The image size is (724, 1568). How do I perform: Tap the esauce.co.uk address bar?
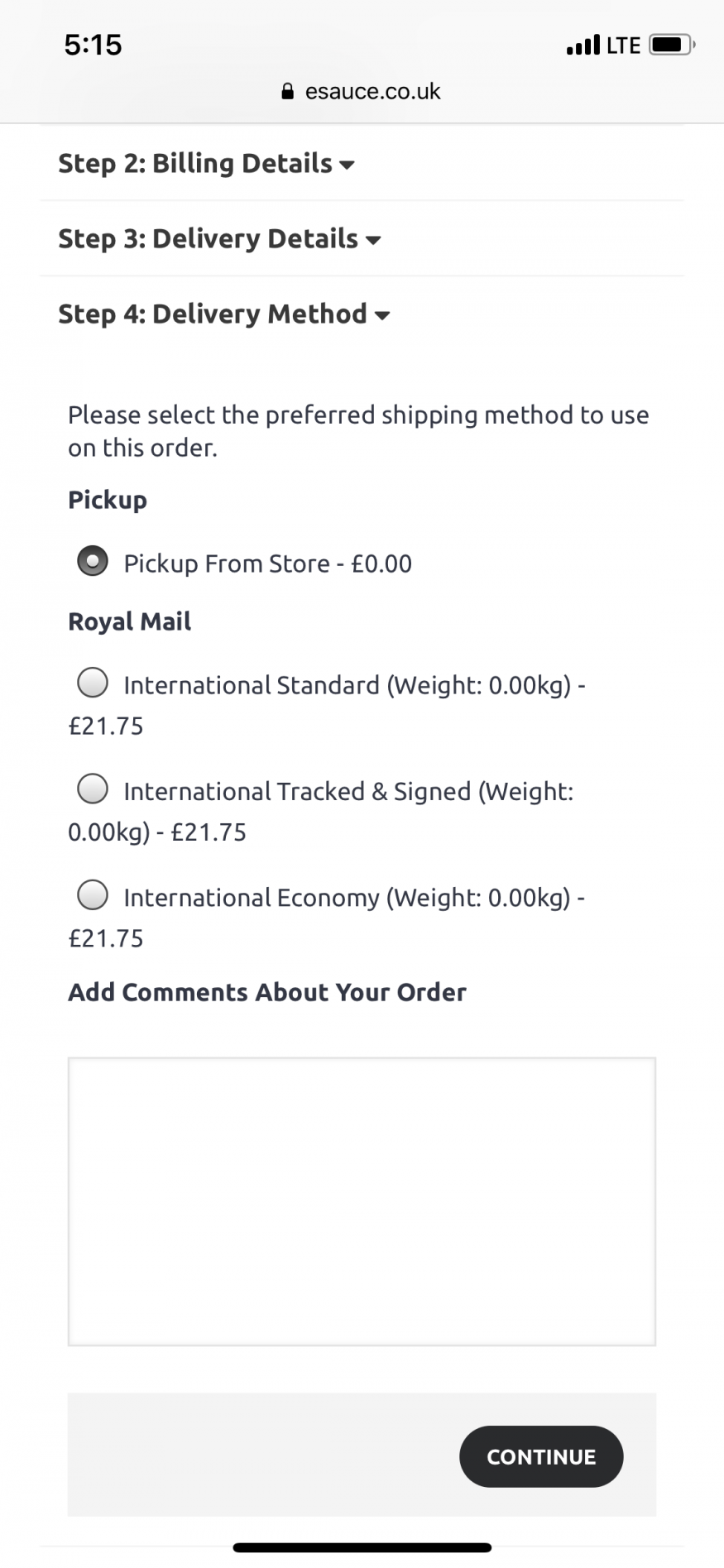tap(362, 91)
